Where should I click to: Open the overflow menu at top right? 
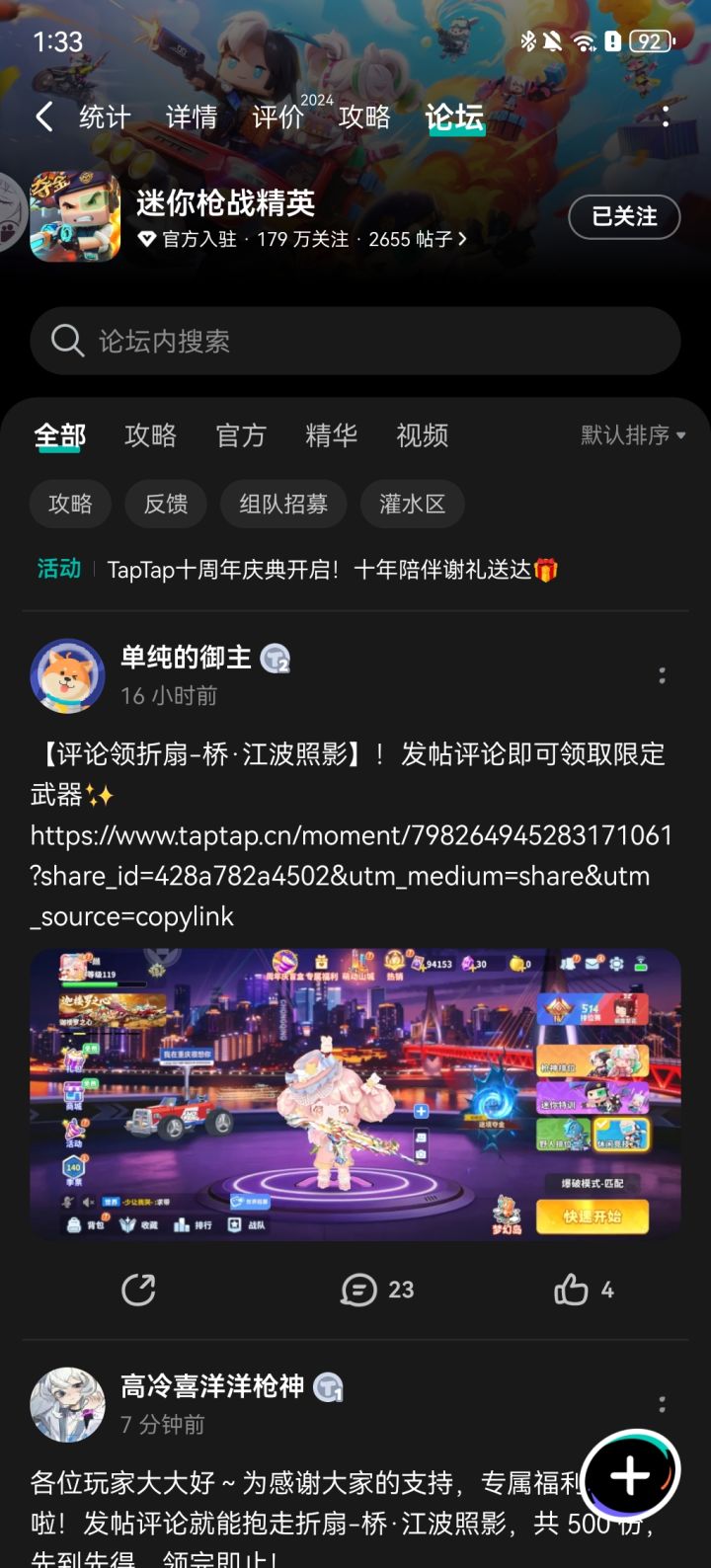coord(666,118)
